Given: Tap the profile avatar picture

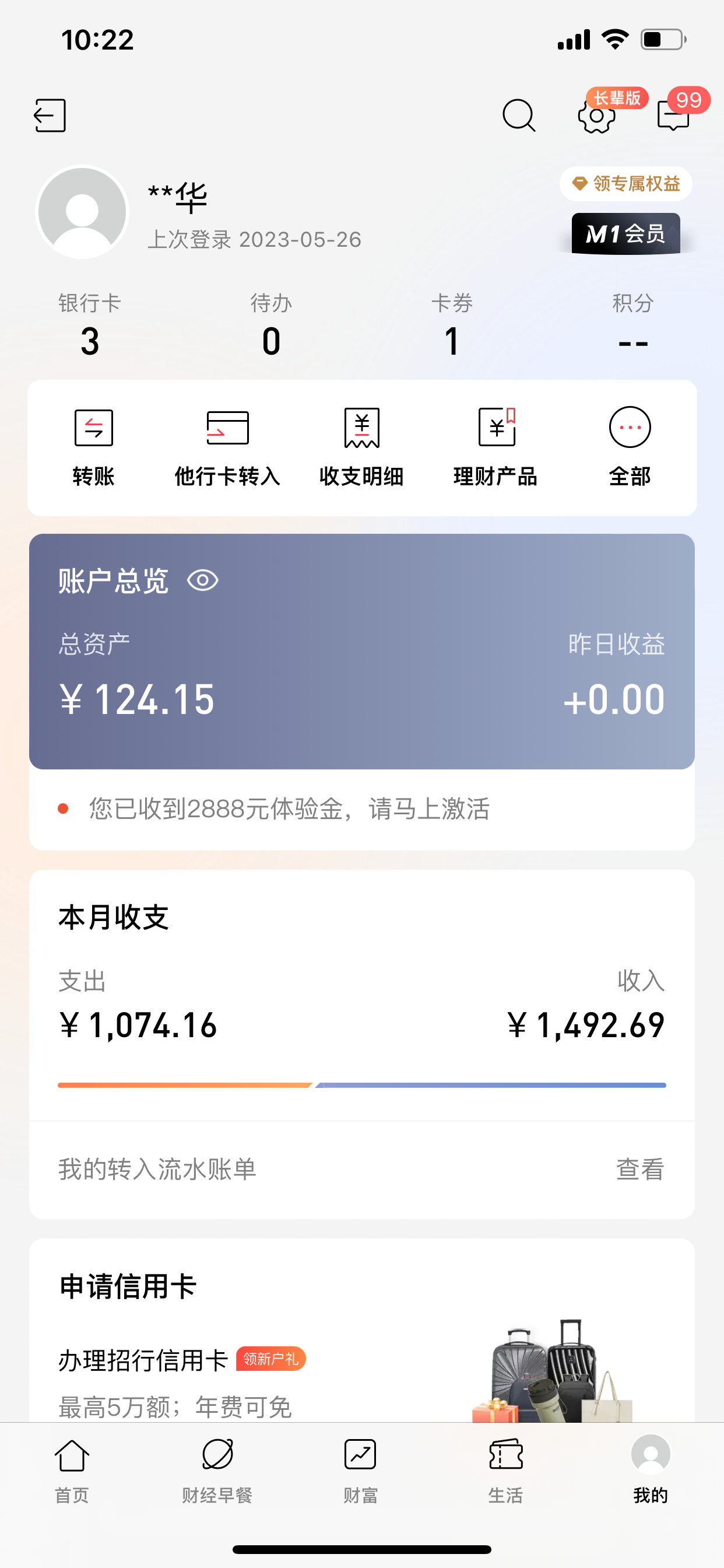Looking at the screenshot, I should pyautogui.click(x=82, y=212).
